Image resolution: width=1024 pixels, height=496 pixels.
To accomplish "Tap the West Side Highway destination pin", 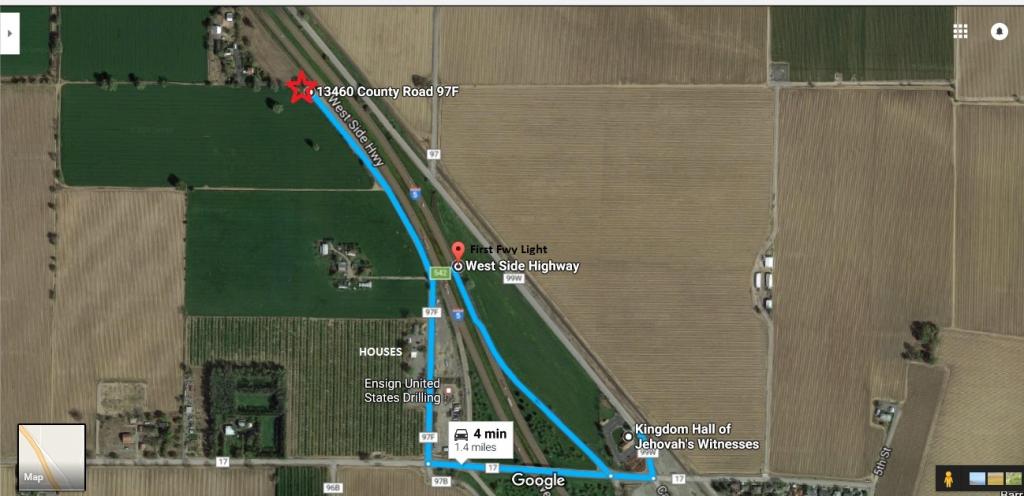I will [459, 251].
